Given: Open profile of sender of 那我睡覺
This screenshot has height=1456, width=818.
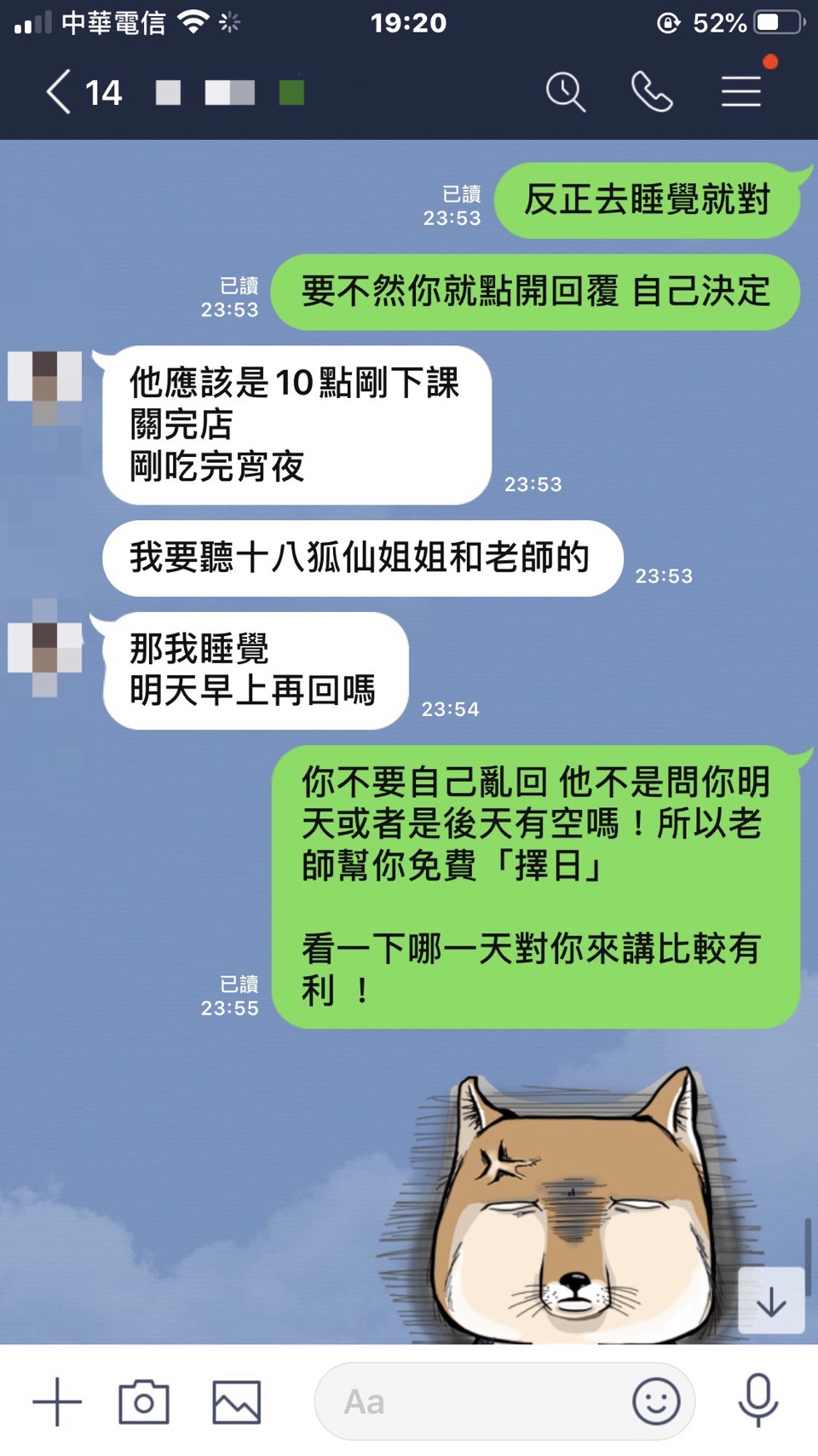Looking at the screenshot, I should [x=45, y=648].
